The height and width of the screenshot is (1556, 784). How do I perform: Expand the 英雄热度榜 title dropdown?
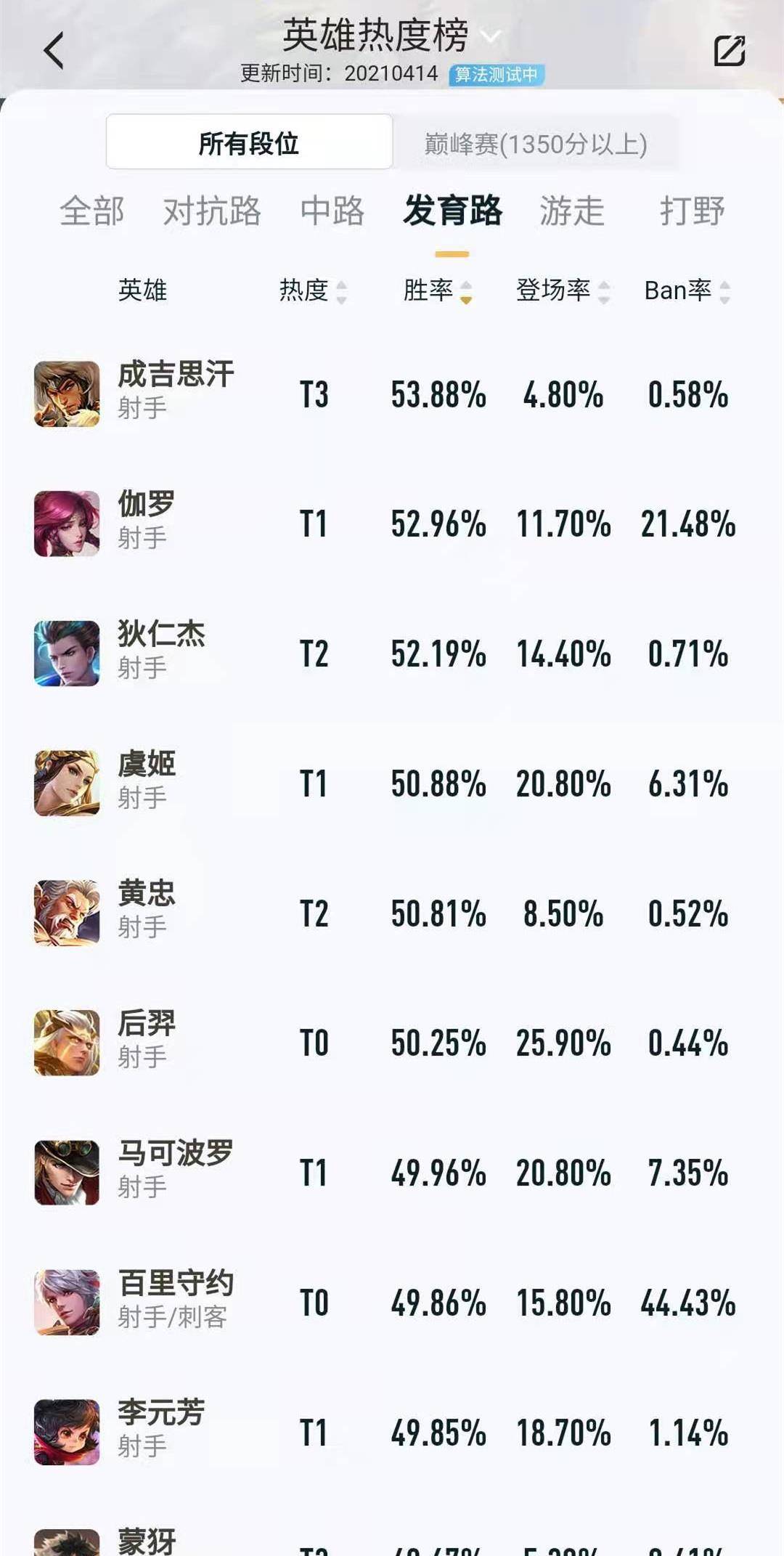pyautogui.click(x=491, y=36)
